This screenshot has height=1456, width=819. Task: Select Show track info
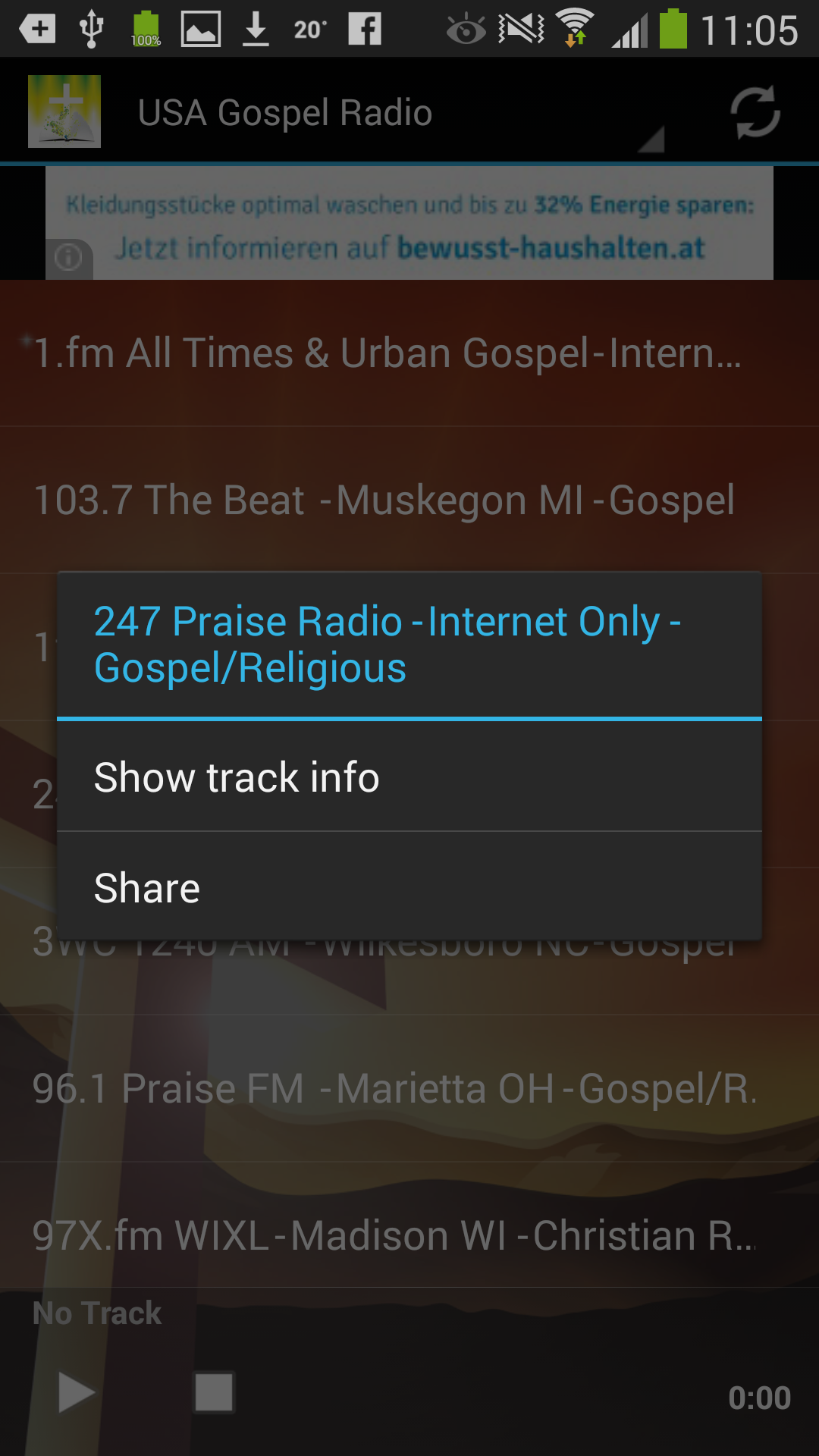tap(409, 777)
